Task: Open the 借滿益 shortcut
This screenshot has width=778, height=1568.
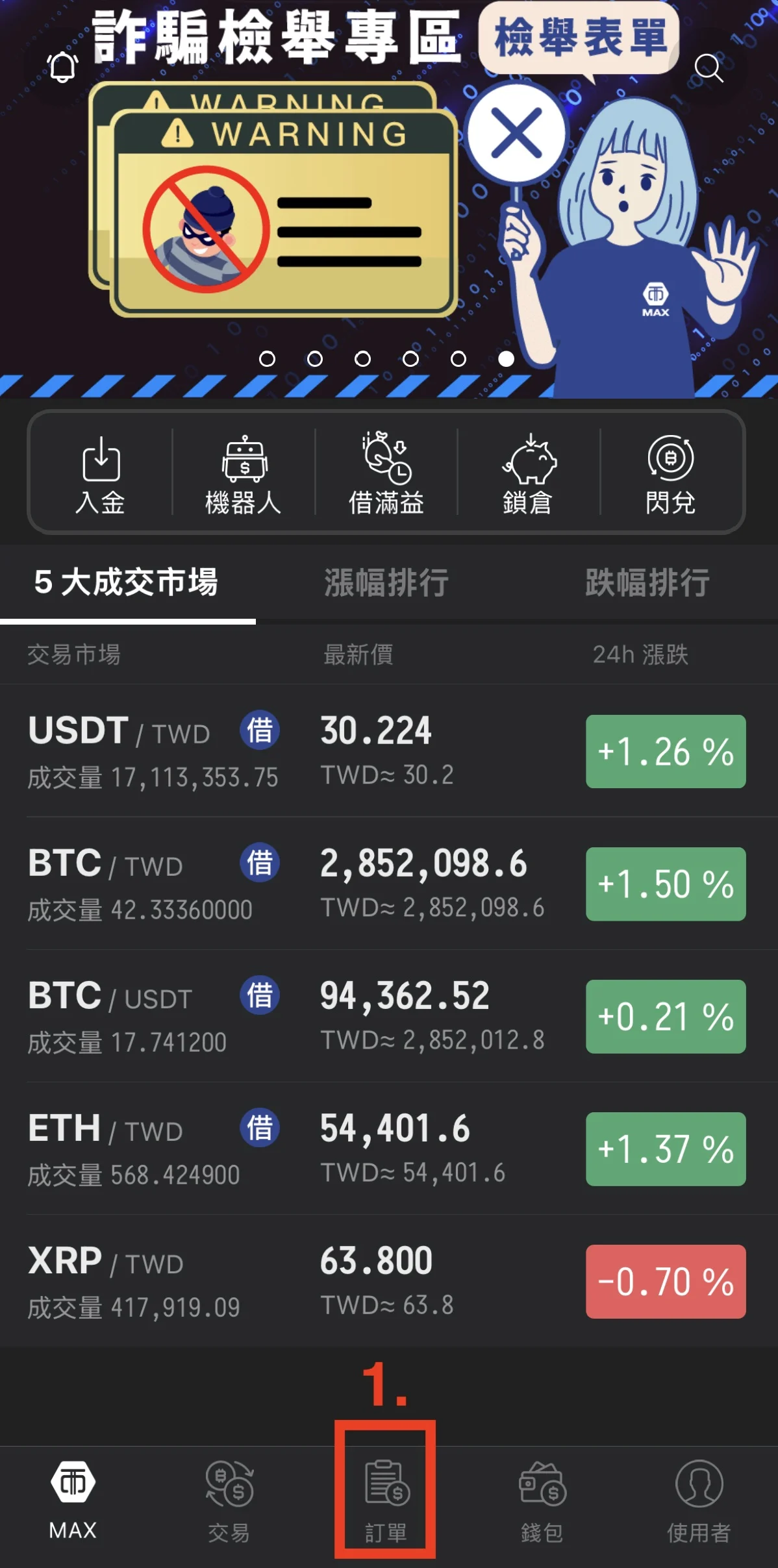Action: coord(386,474)
